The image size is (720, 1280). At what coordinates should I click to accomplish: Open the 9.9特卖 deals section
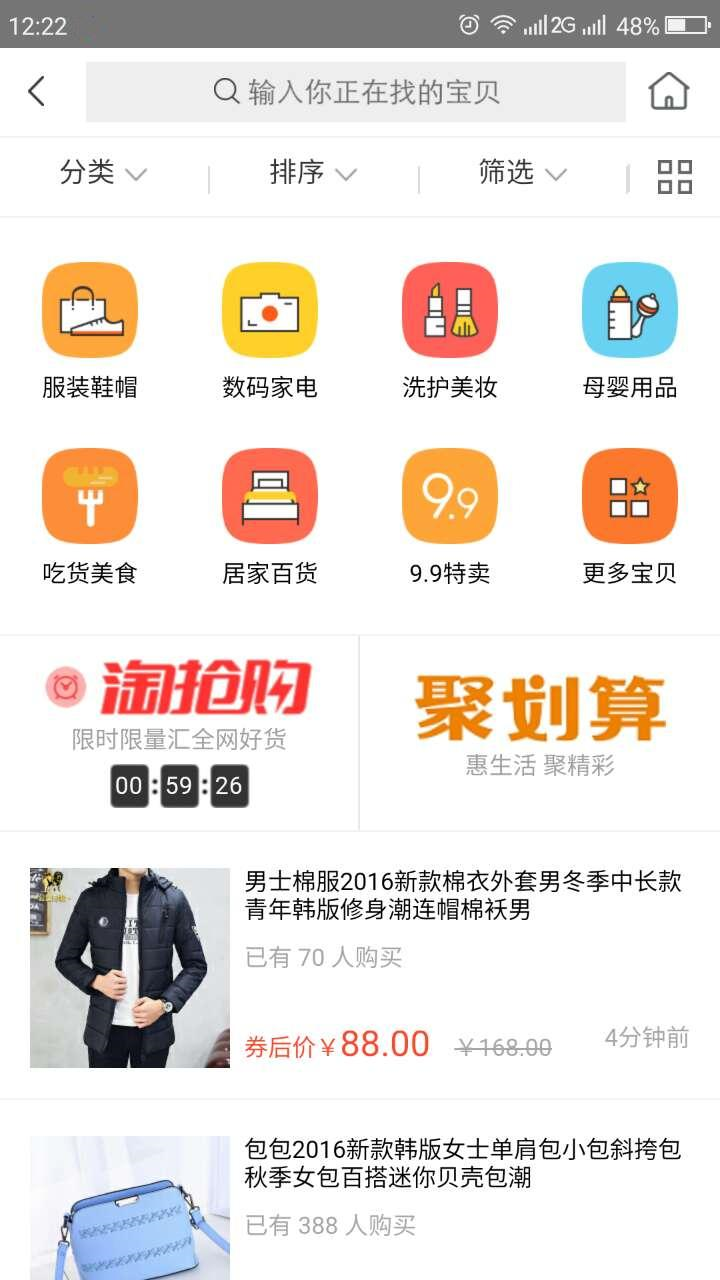click(x=450, y=516)
